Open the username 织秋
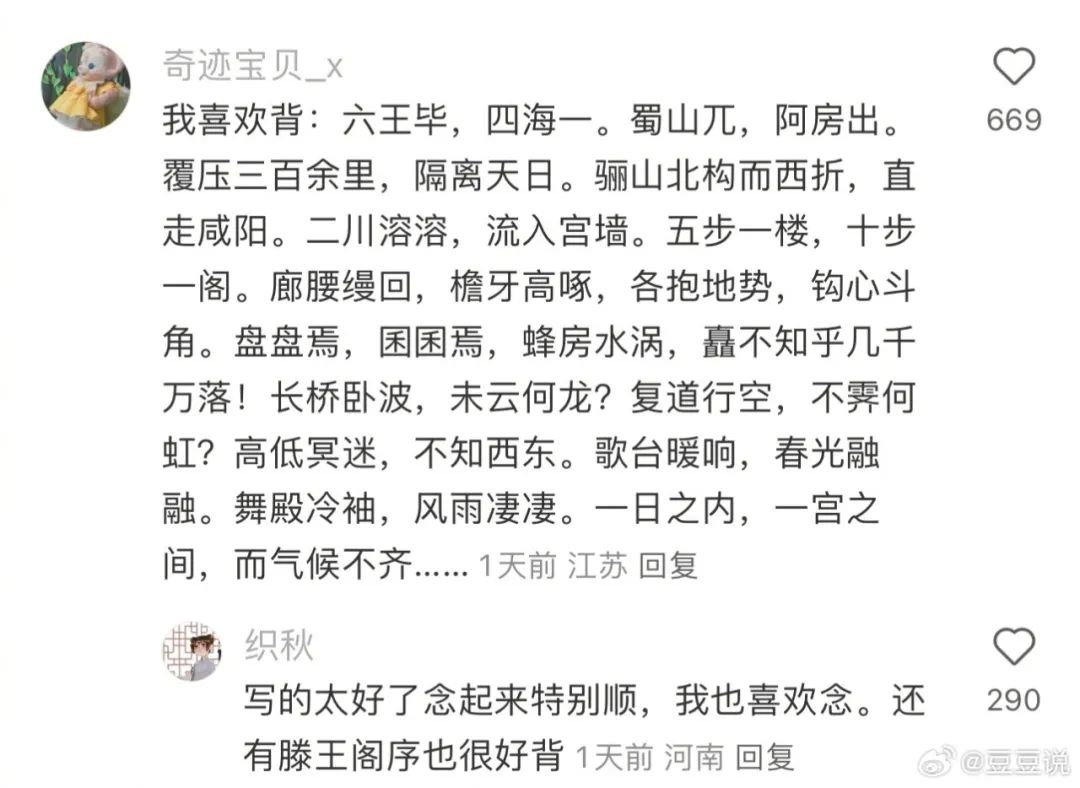1080x788 pixels. coord(279,645)
